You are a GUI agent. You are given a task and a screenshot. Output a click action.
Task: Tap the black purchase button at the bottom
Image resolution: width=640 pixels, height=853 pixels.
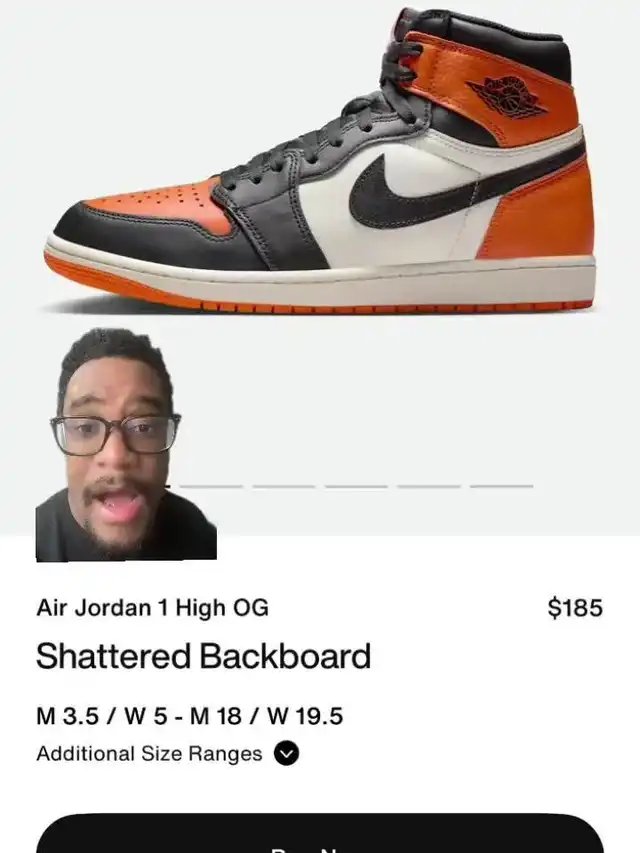320,833
